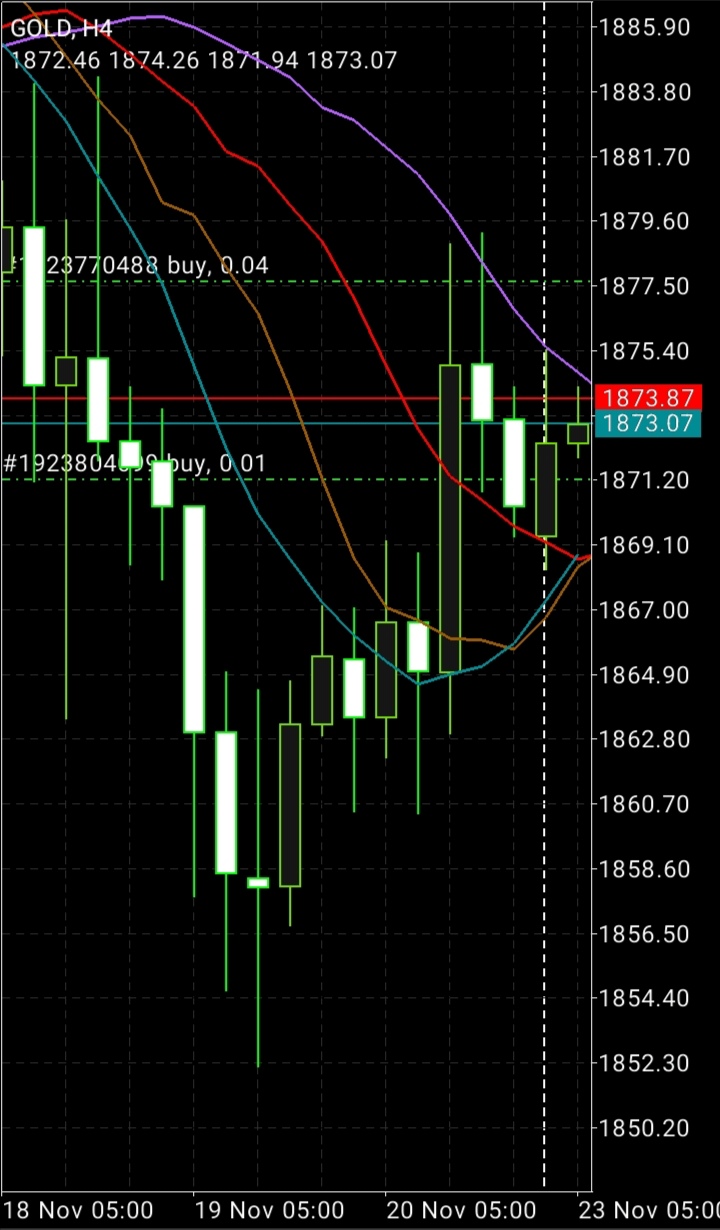Select the buy 0.01 order level line

click(300, 479)
